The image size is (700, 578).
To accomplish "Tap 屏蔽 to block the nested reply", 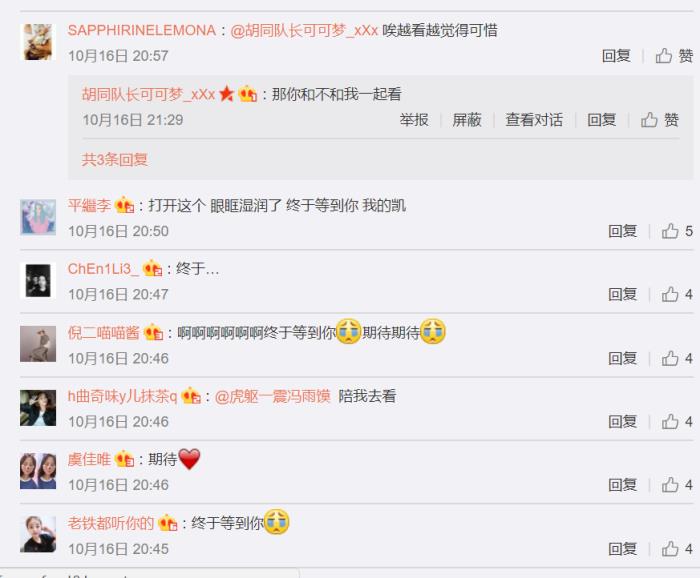I will point(467,120).
